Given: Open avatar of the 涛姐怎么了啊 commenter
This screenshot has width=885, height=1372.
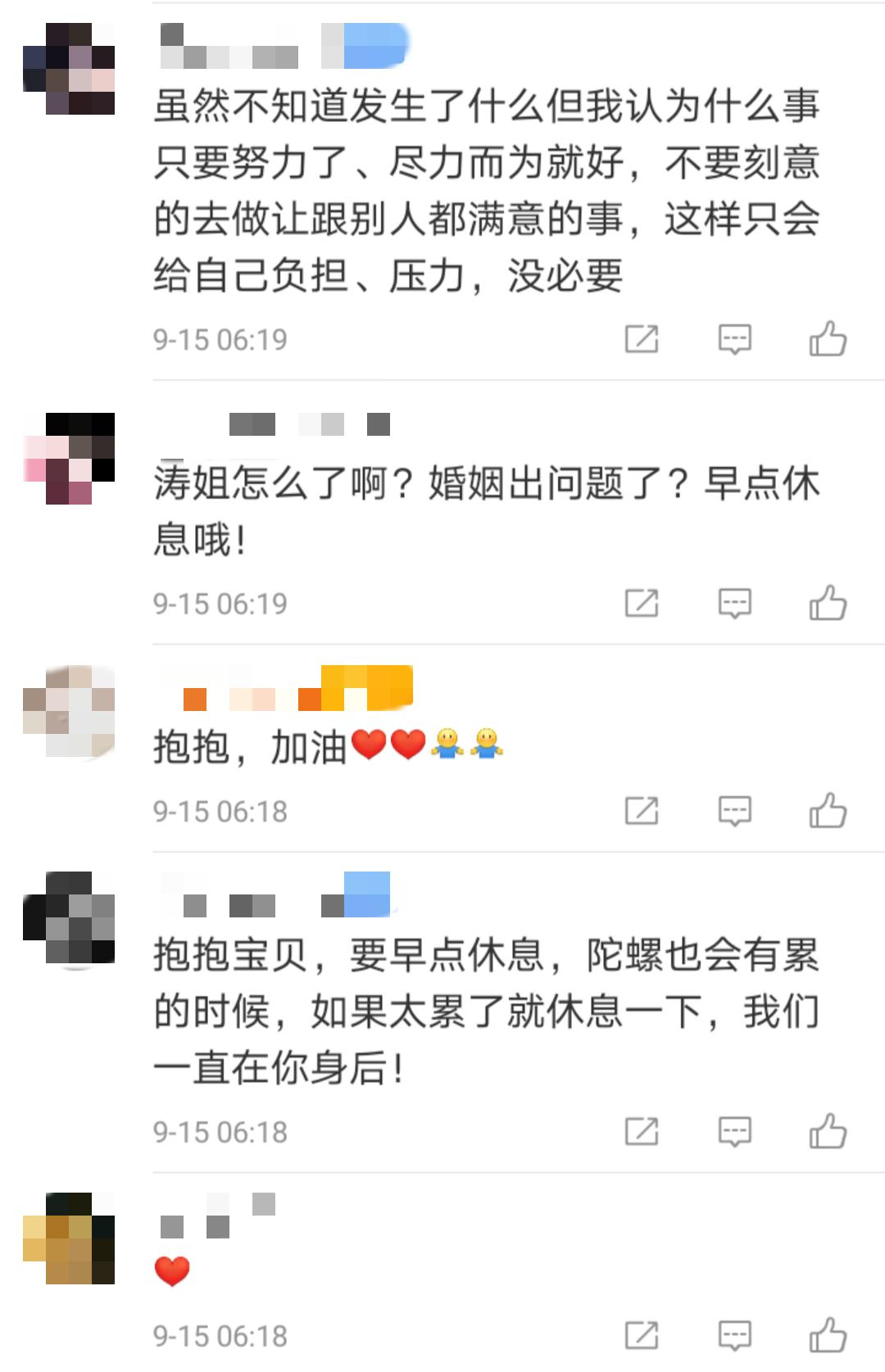Looking at the screenshot, I should [69, 459].
